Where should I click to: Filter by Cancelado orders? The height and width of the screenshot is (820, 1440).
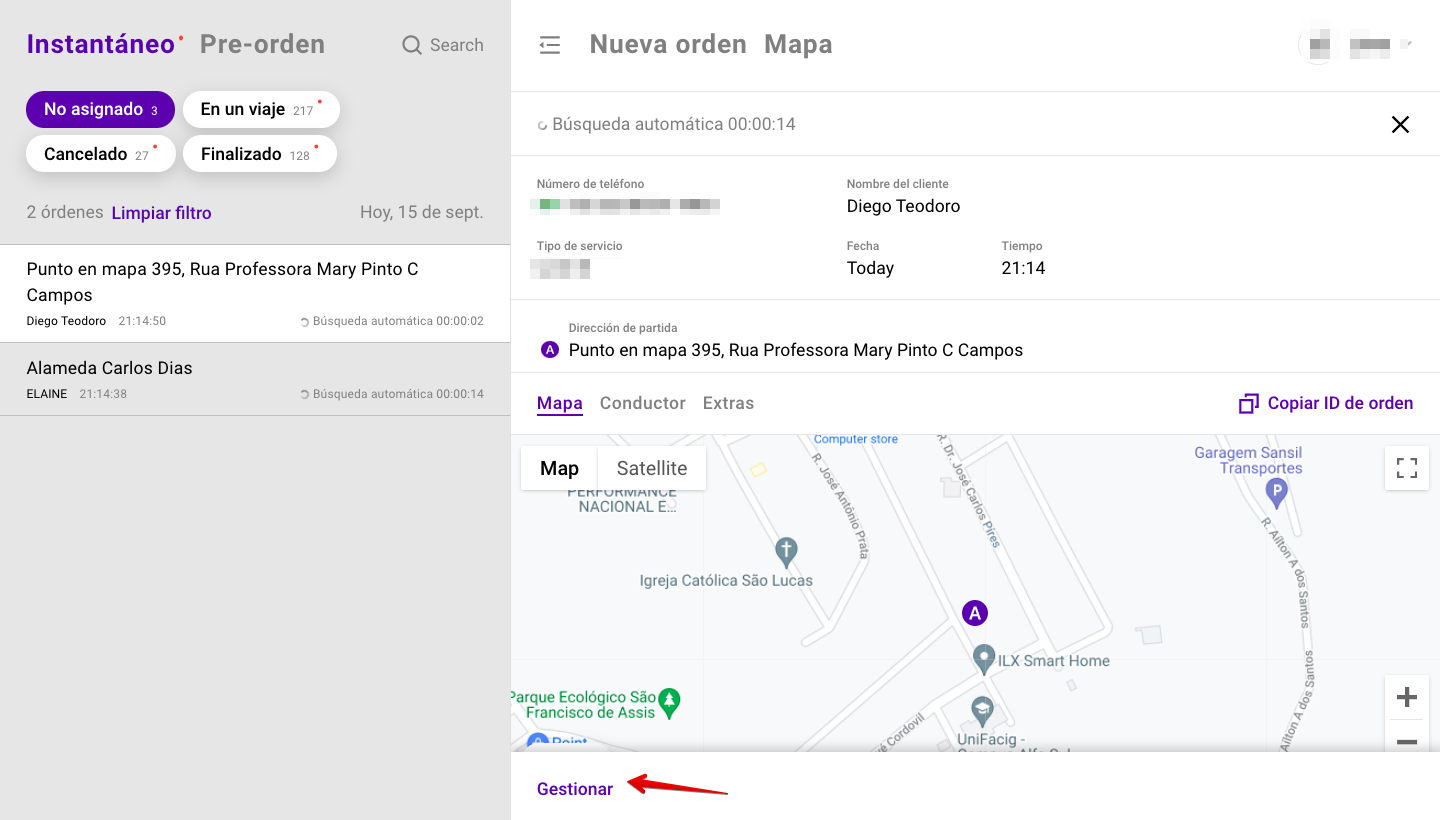(100, 154)
